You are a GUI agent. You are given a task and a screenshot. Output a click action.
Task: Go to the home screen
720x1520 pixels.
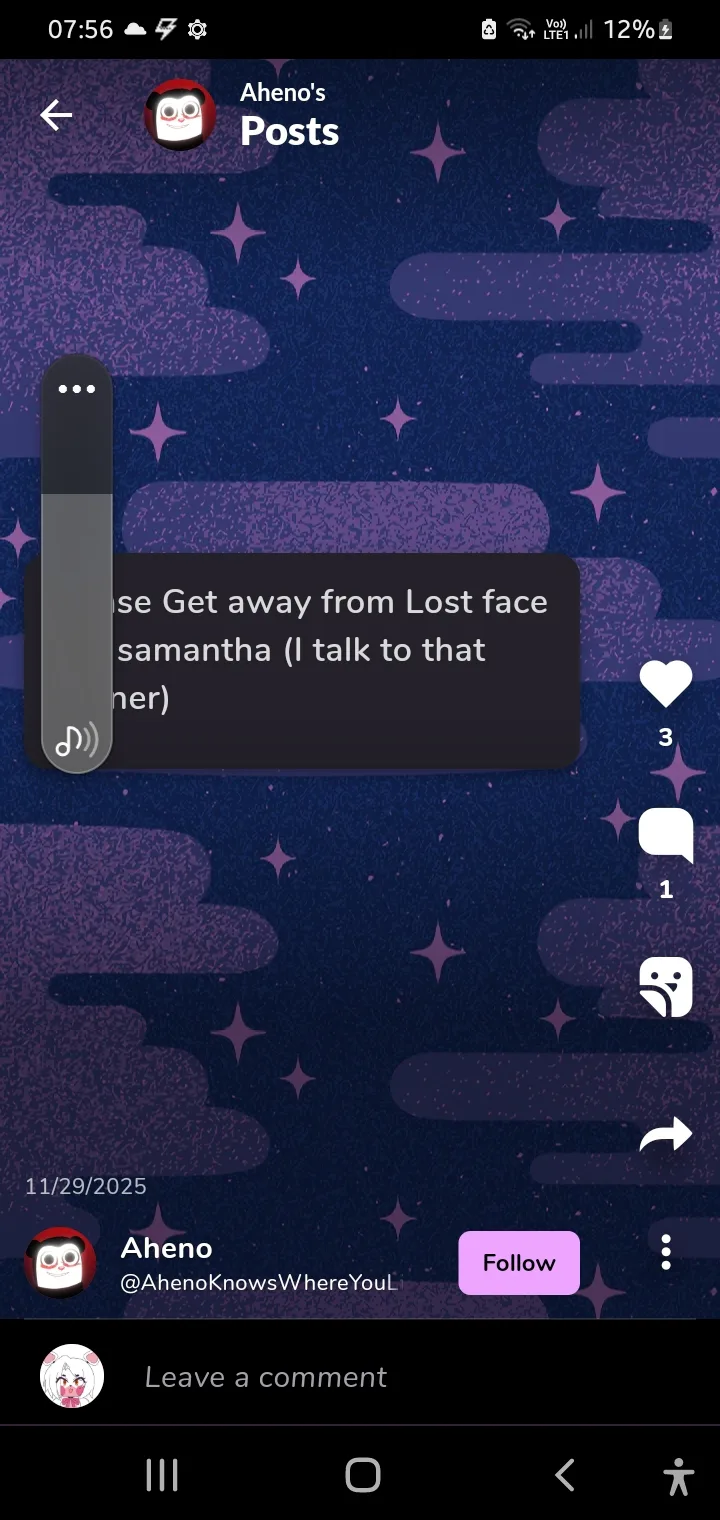[362, 1475]
